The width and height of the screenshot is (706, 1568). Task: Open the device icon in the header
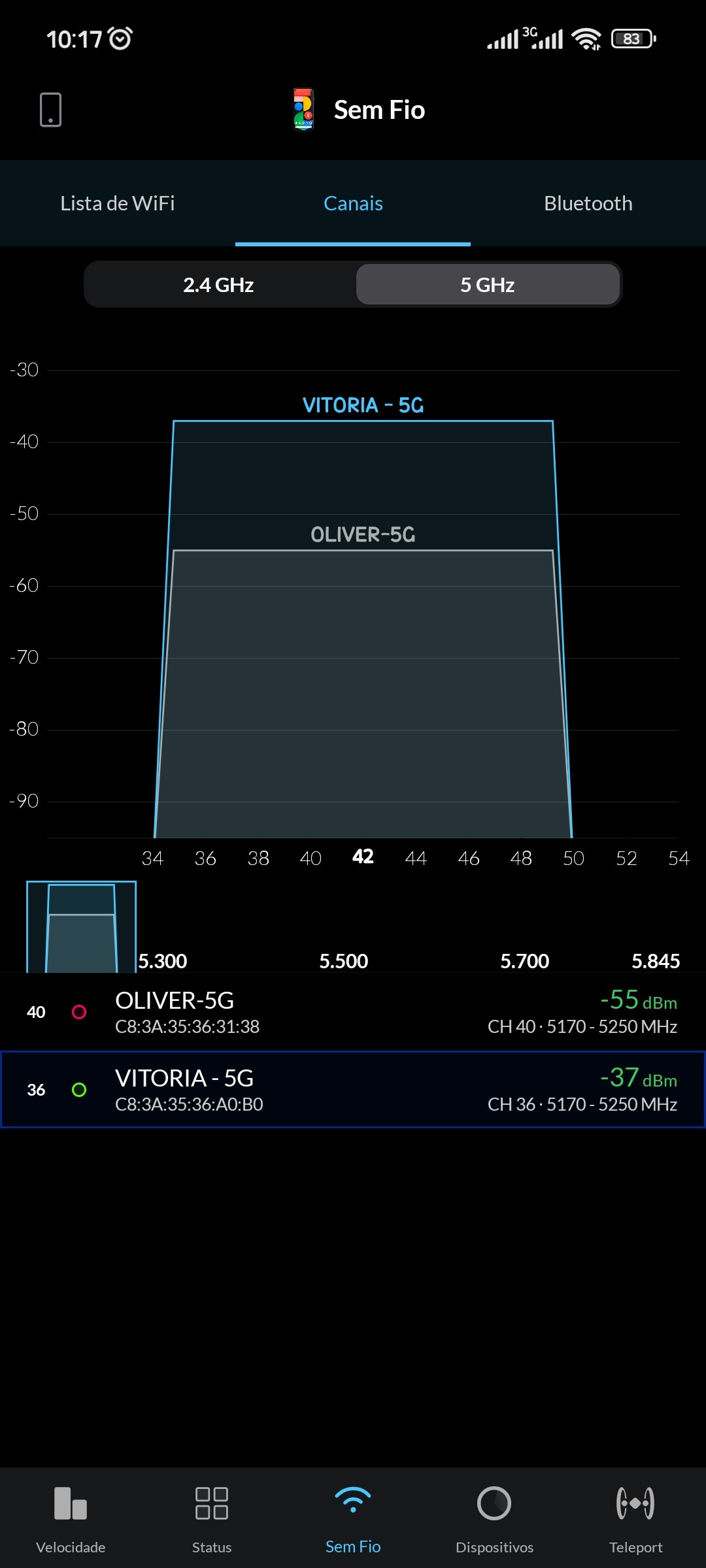point(50,110)
